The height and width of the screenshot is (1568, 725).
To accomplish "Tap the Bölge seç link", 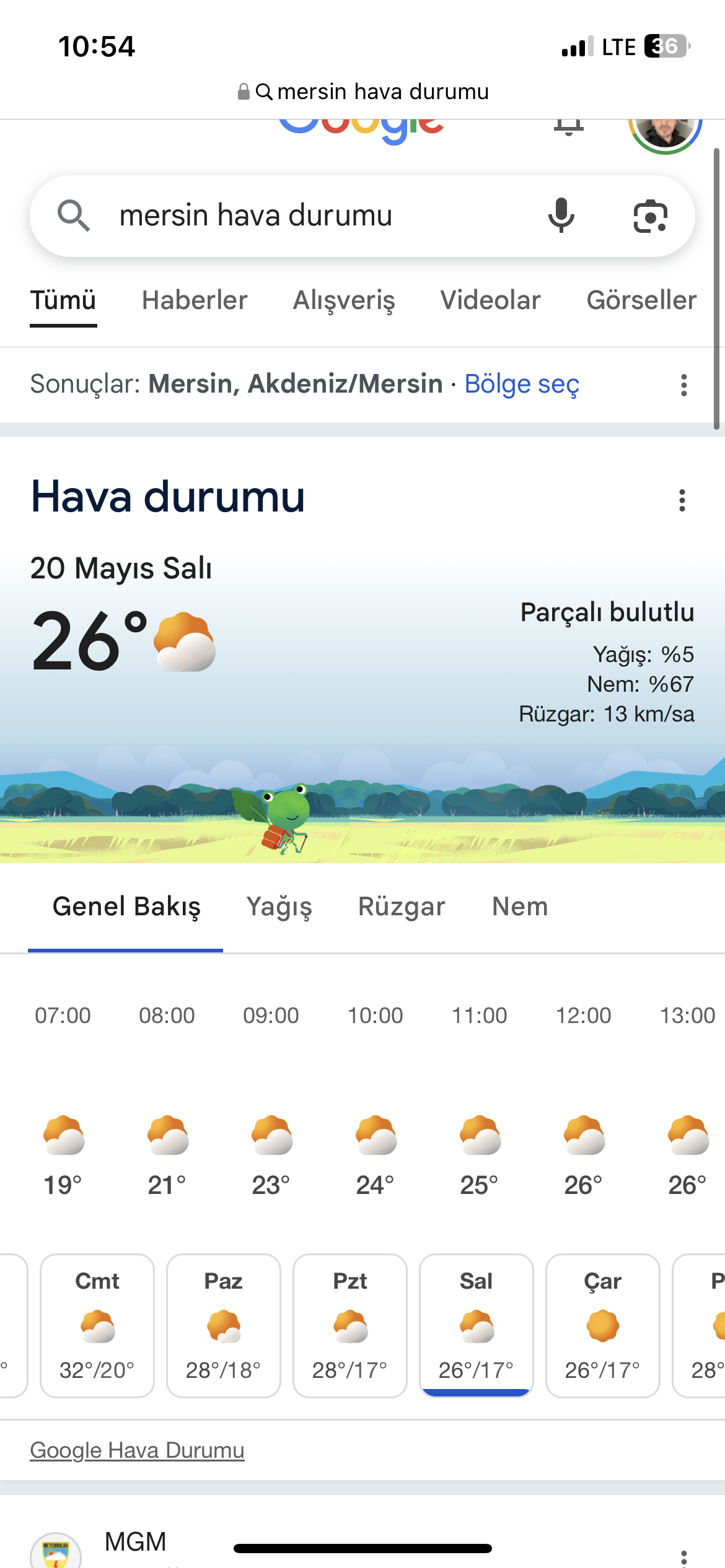I will (522, 384).
